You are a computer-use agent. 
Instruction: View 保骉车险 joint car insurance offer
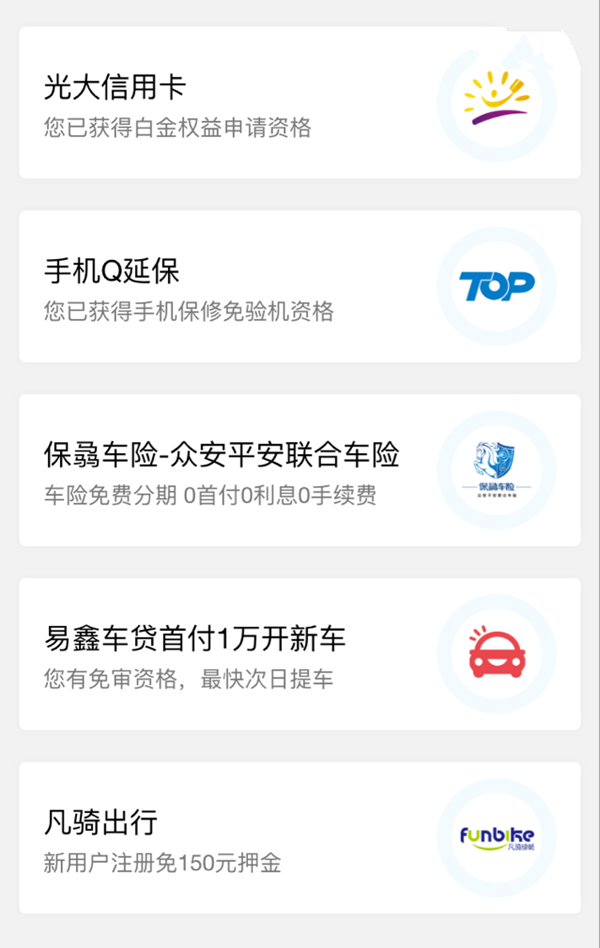point(299,470)
